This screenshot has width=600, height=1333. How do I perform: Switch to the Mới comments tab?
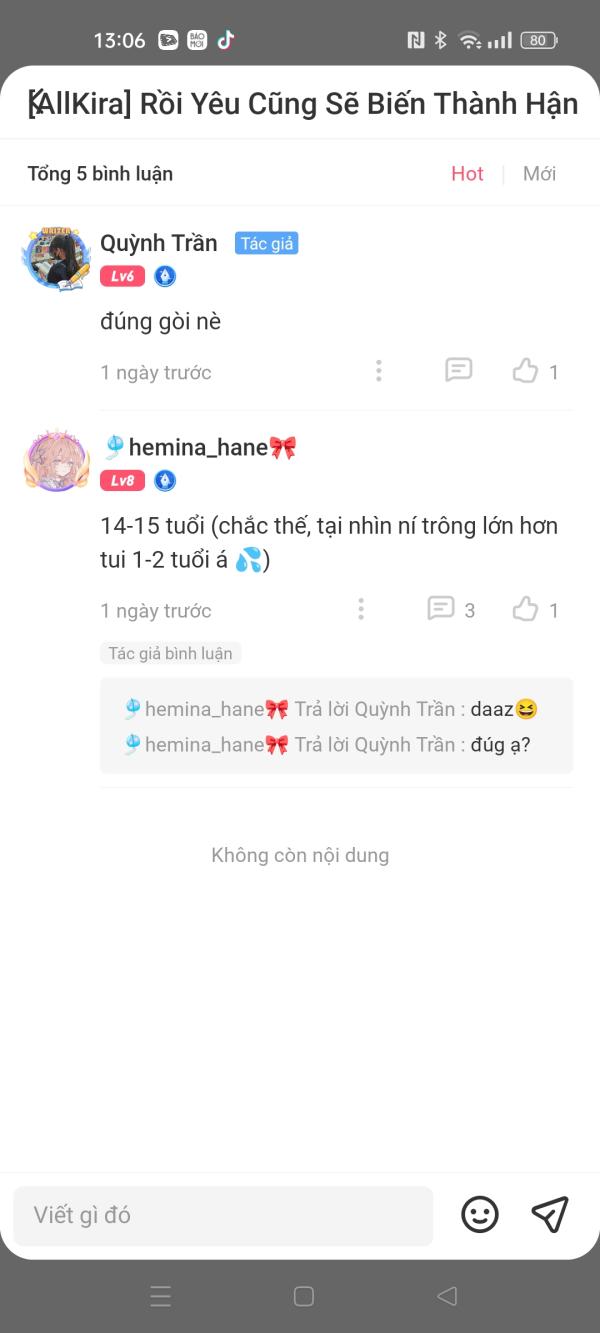pos(539,173)
